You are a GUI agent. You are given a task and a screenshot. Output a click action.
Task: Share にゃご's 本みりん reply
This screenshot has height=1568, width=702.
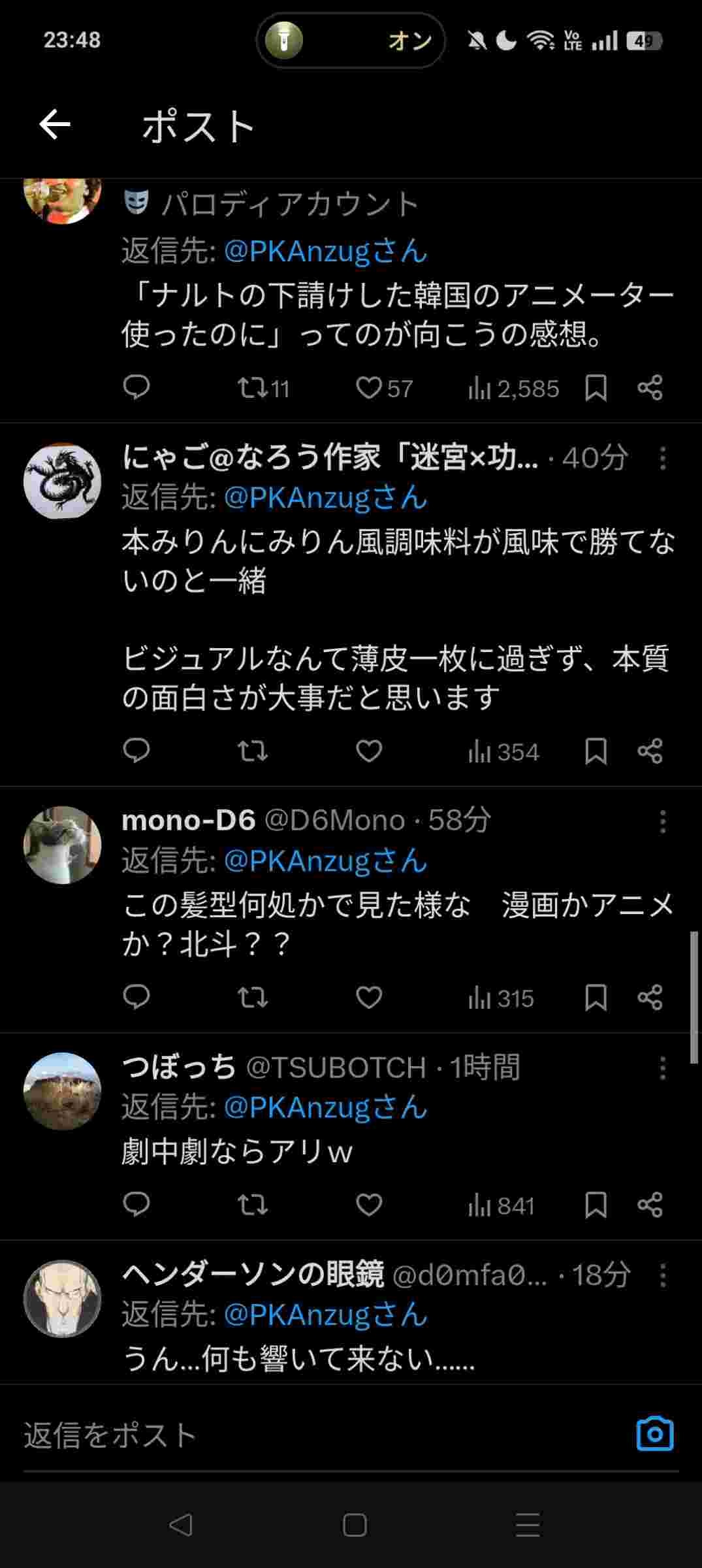[650, 751]
